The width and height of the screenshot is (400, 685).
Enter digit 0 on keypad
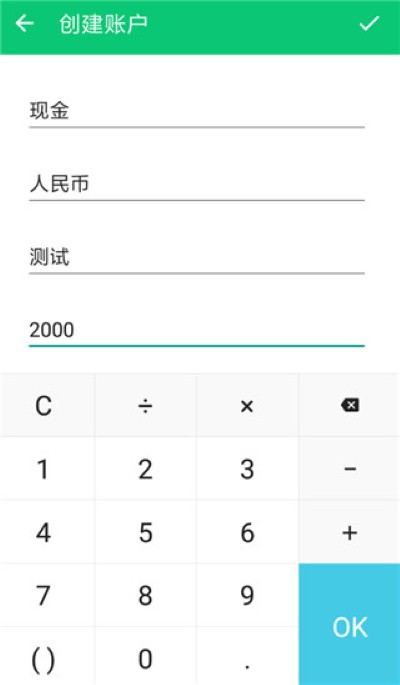145,657
